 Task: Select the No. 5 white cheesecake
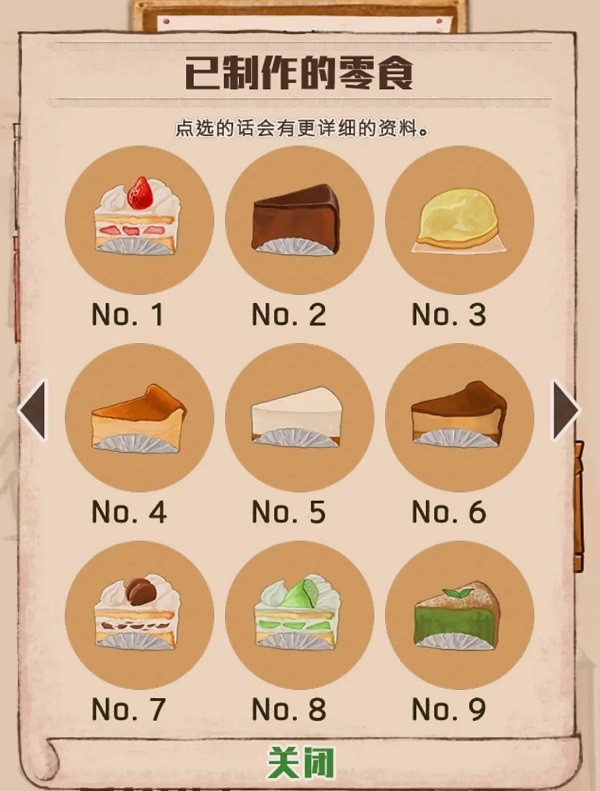pos(299,417)
